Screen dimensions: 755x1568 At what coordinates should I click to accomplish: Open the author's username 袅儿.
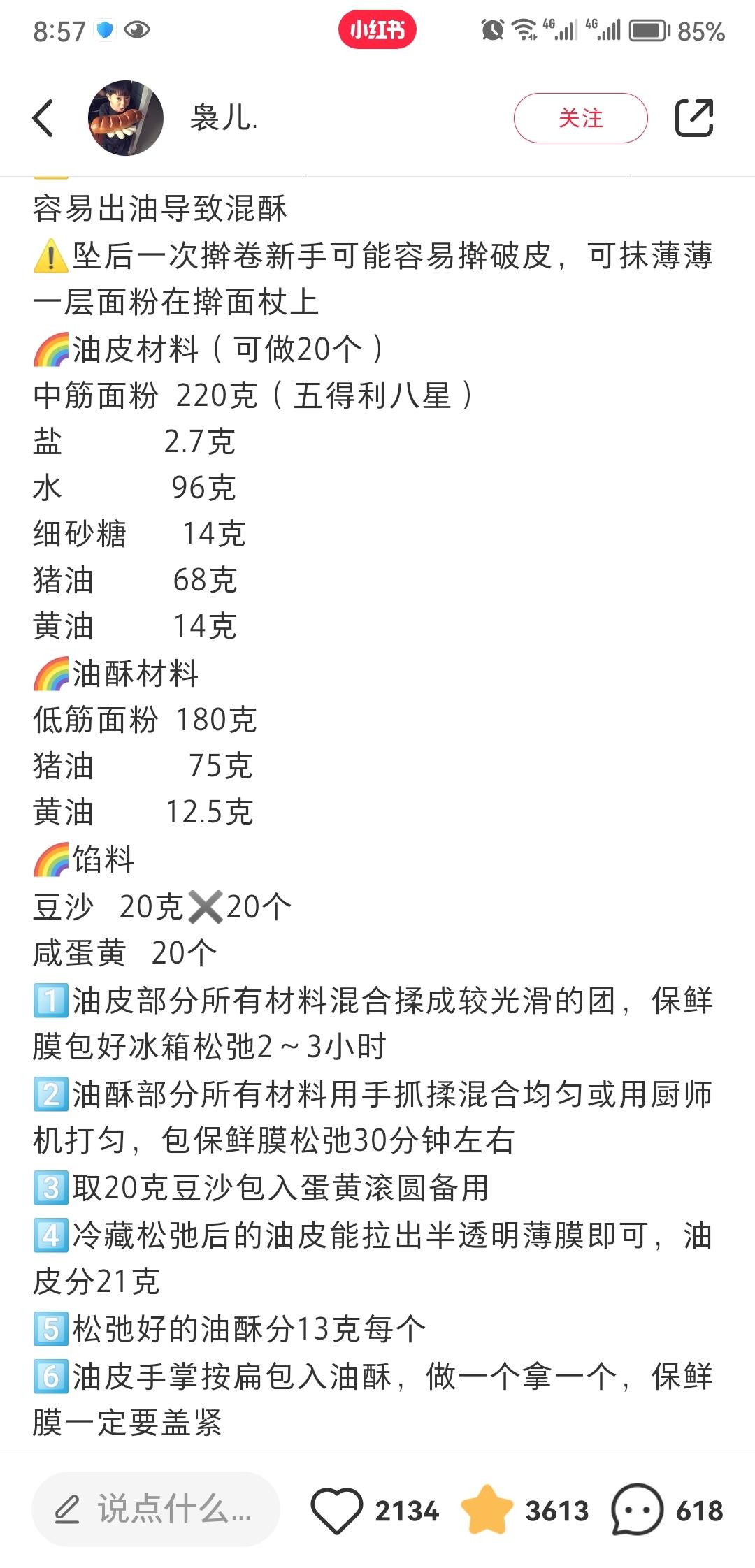point(224,118)
